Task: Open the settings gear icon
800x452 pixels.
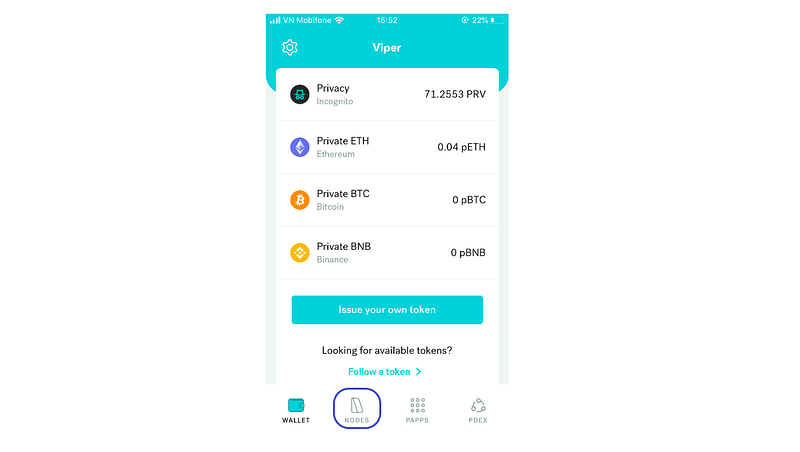Action: tap(290, 47)
